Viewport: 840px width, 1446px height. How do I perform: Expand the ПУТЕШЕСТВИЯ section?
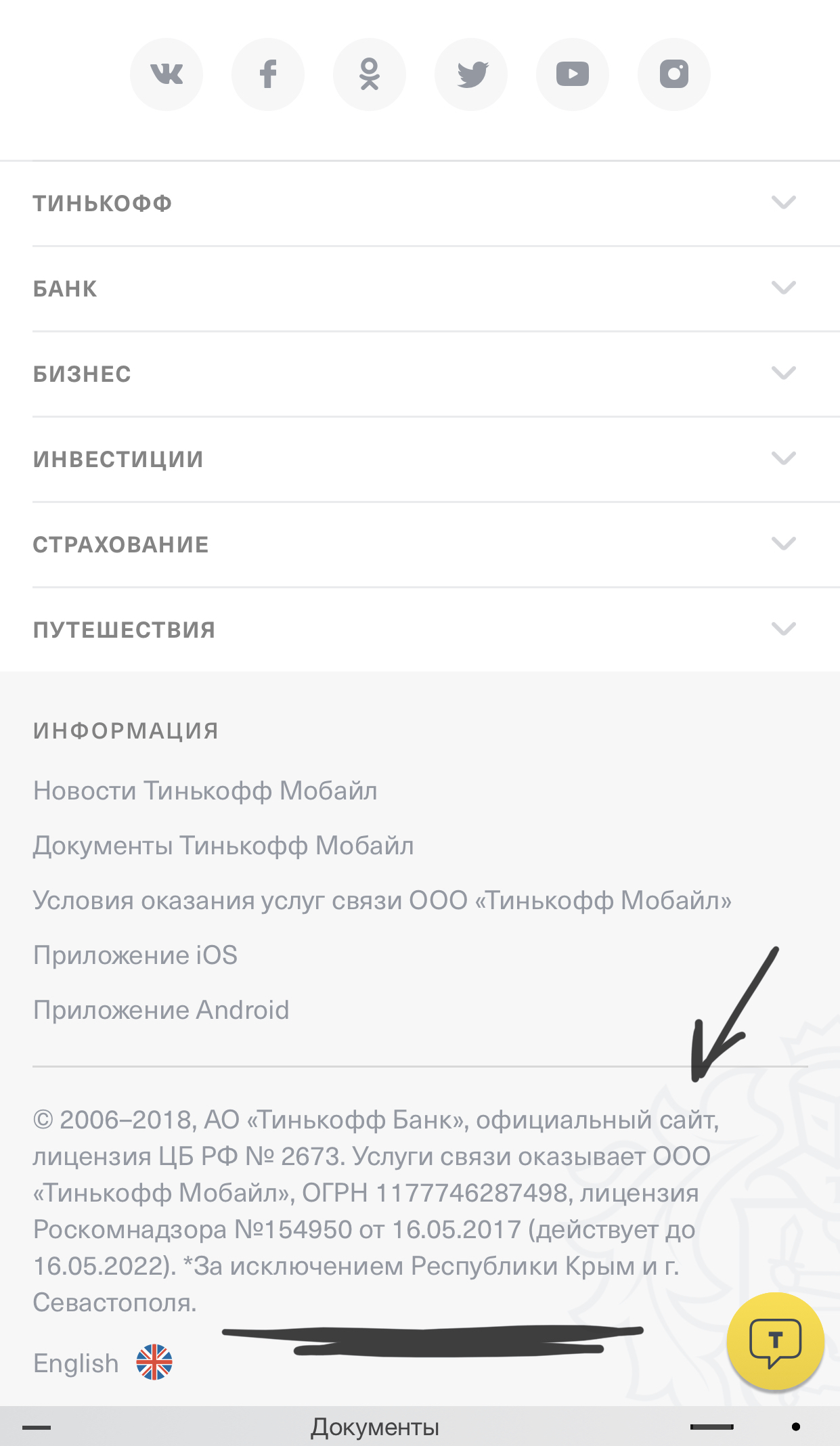click(x=420, y=630)
